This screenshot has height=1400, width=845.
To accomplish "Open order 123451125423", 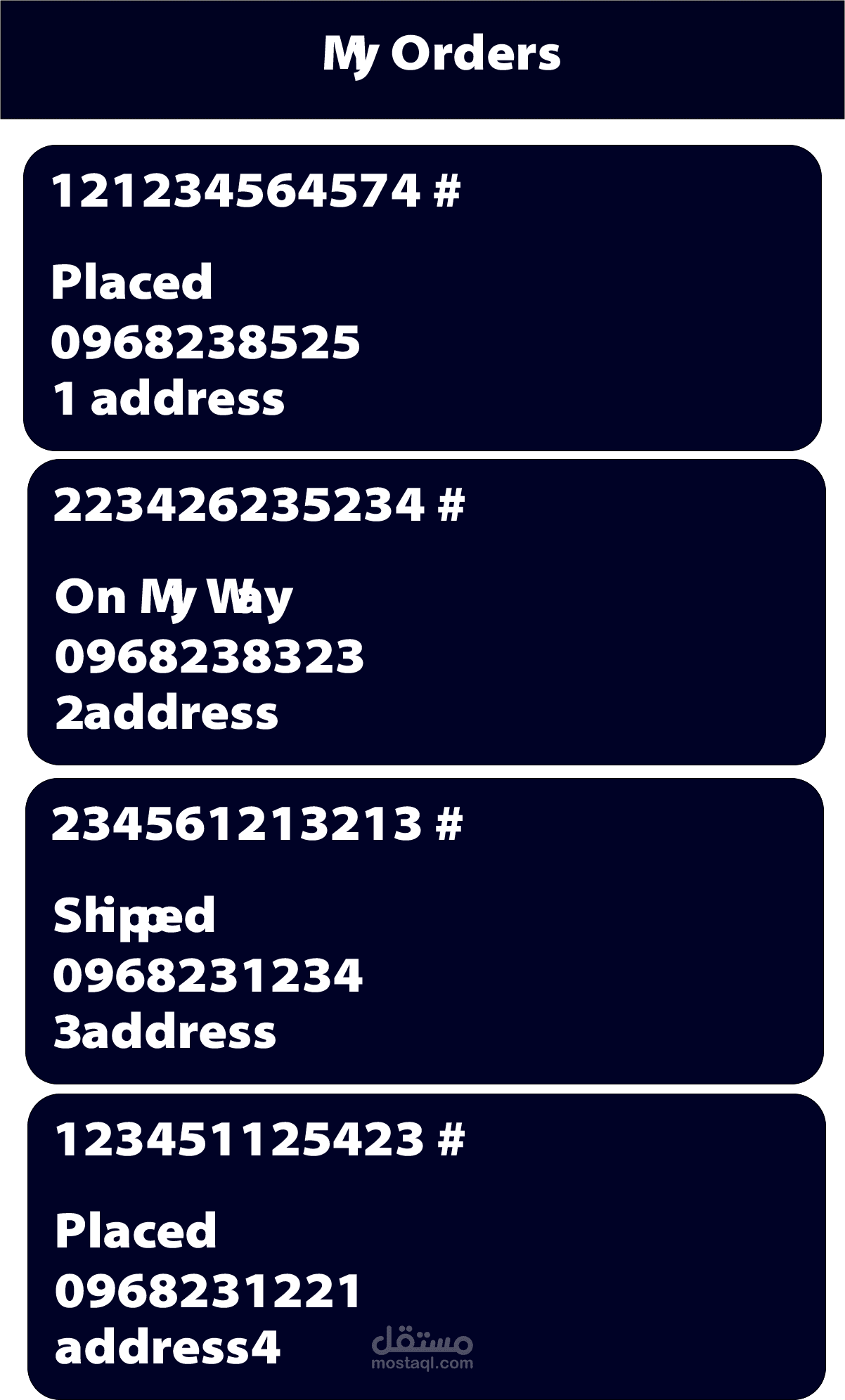I will pyautogui.click(x=426, y=1245).
